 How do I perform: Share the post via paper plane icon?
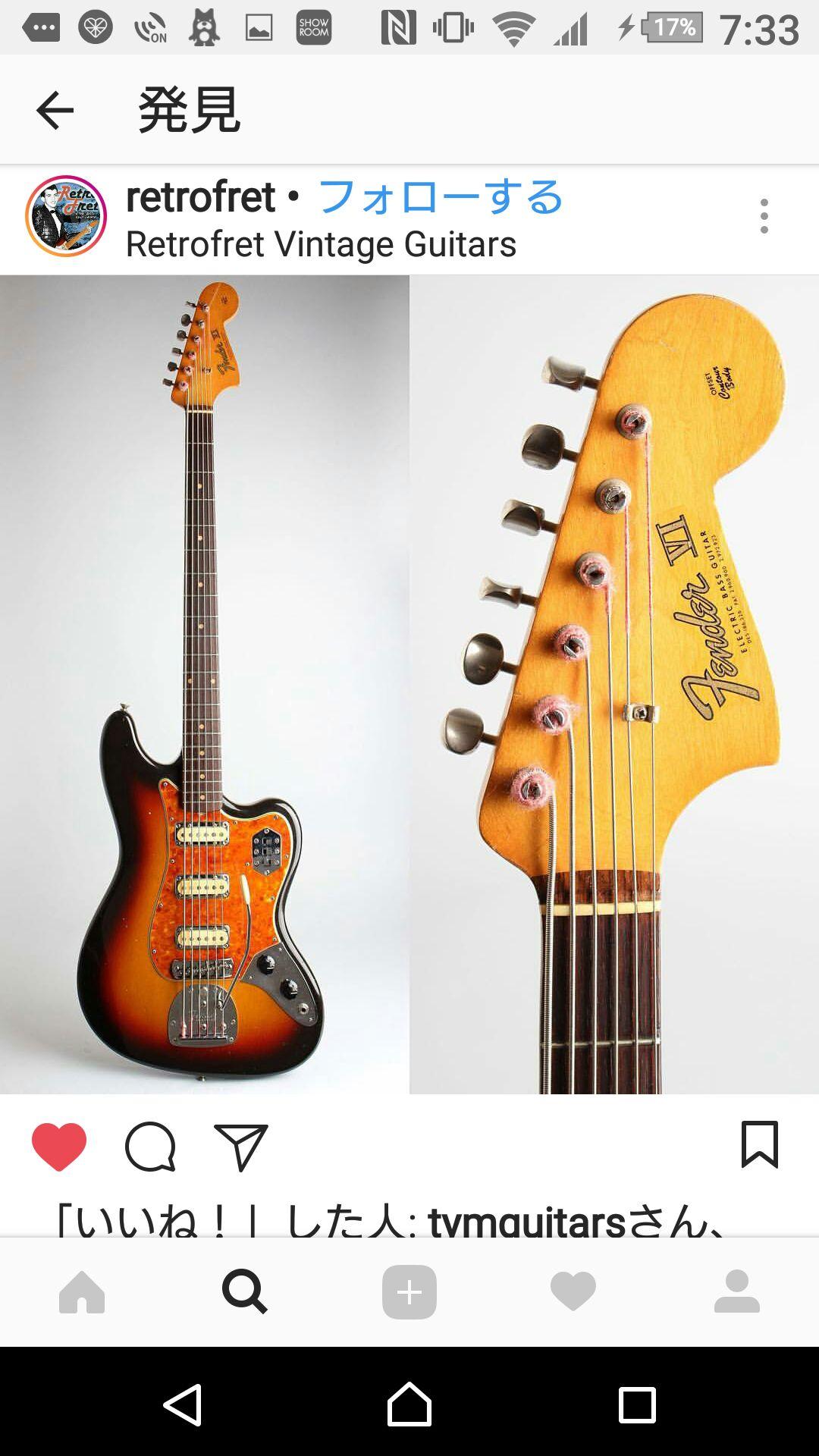point(241,1147)
